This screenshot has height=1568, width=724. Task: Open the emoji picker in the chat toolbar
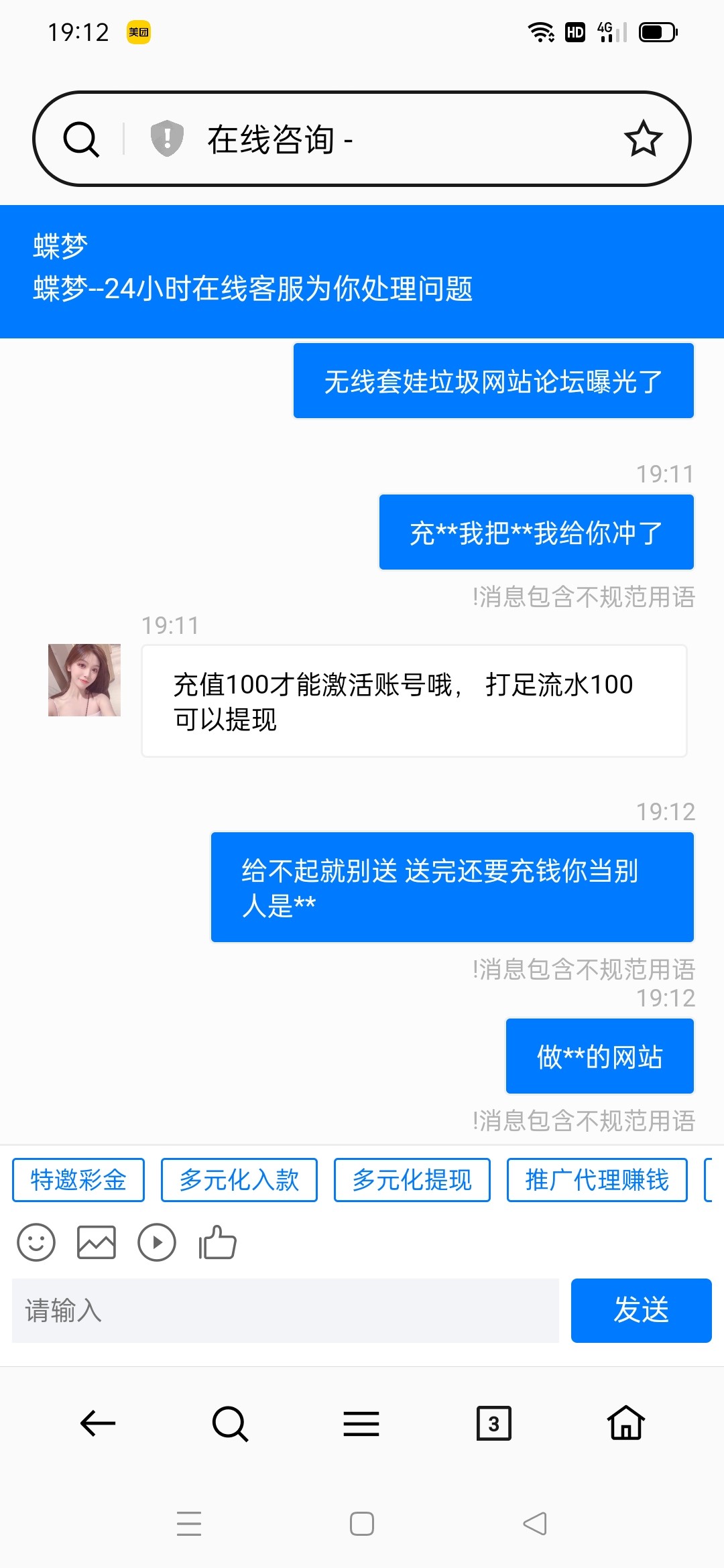tap(36, 1242)
